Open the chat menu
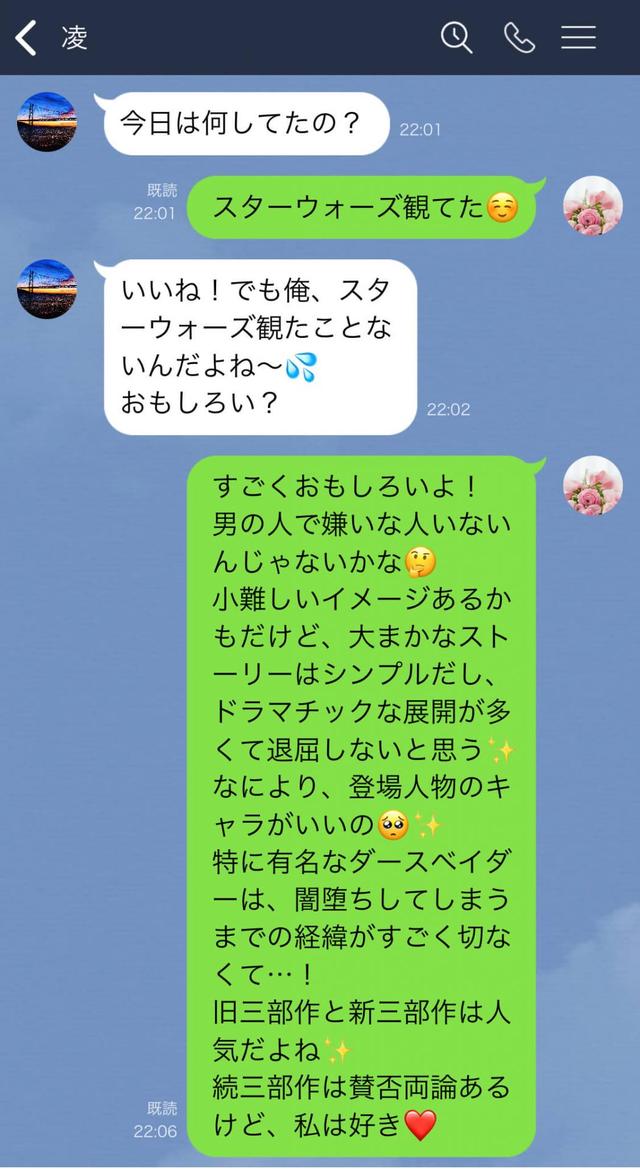The height and width of the screenshot is (1169, 640). click(x=578, y=38)
